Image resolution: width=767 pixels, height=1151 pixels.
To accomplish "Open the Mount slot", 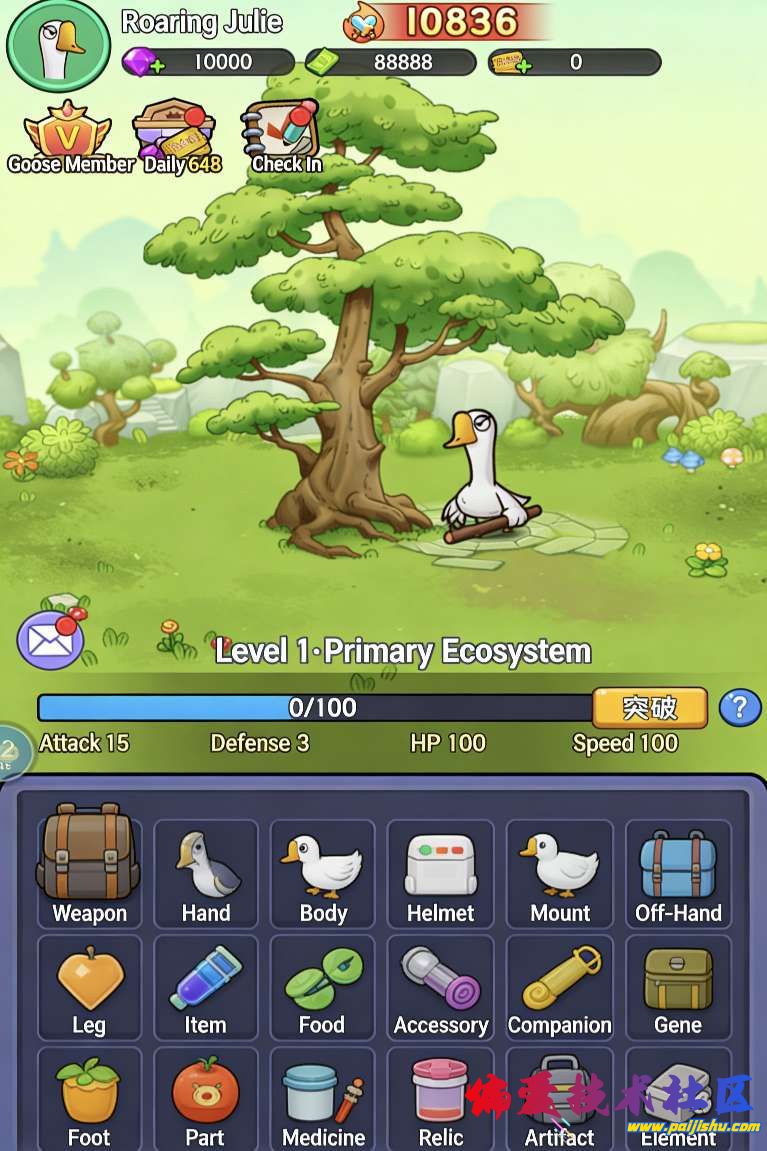I will (559, 872).
